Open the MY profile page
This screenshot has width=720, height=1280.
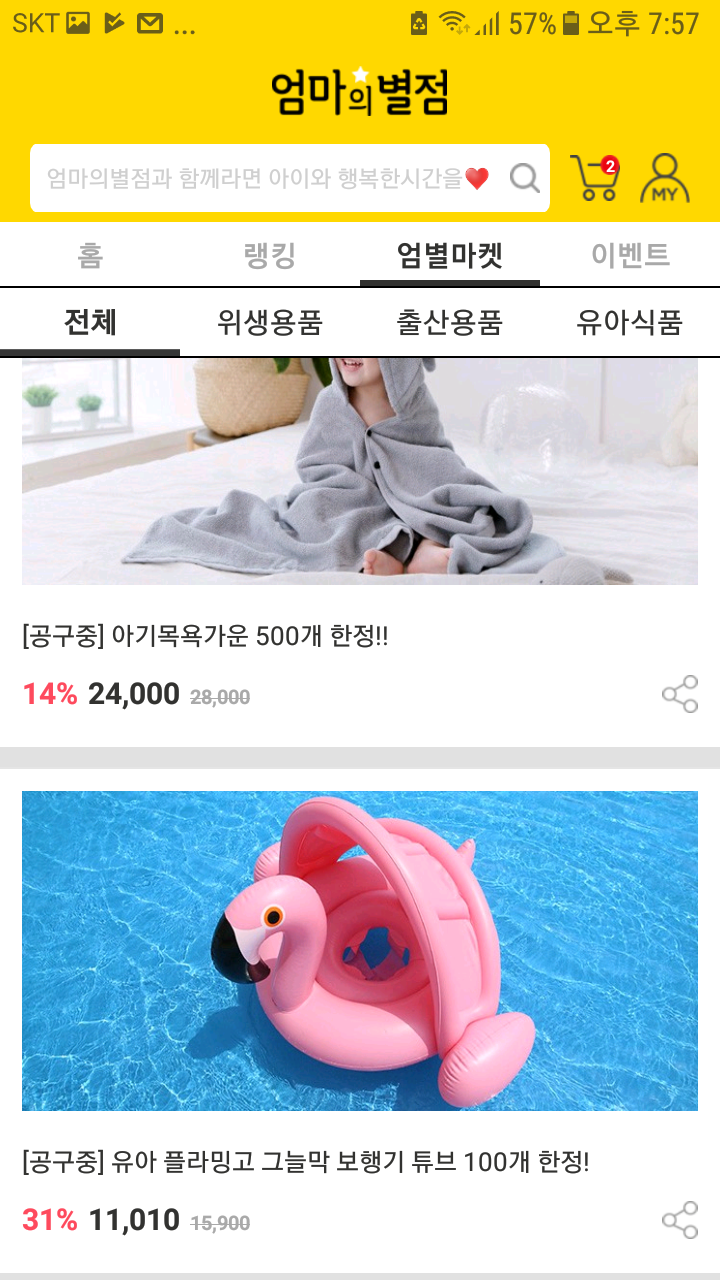pyautogui.click(x=664, y=178)
